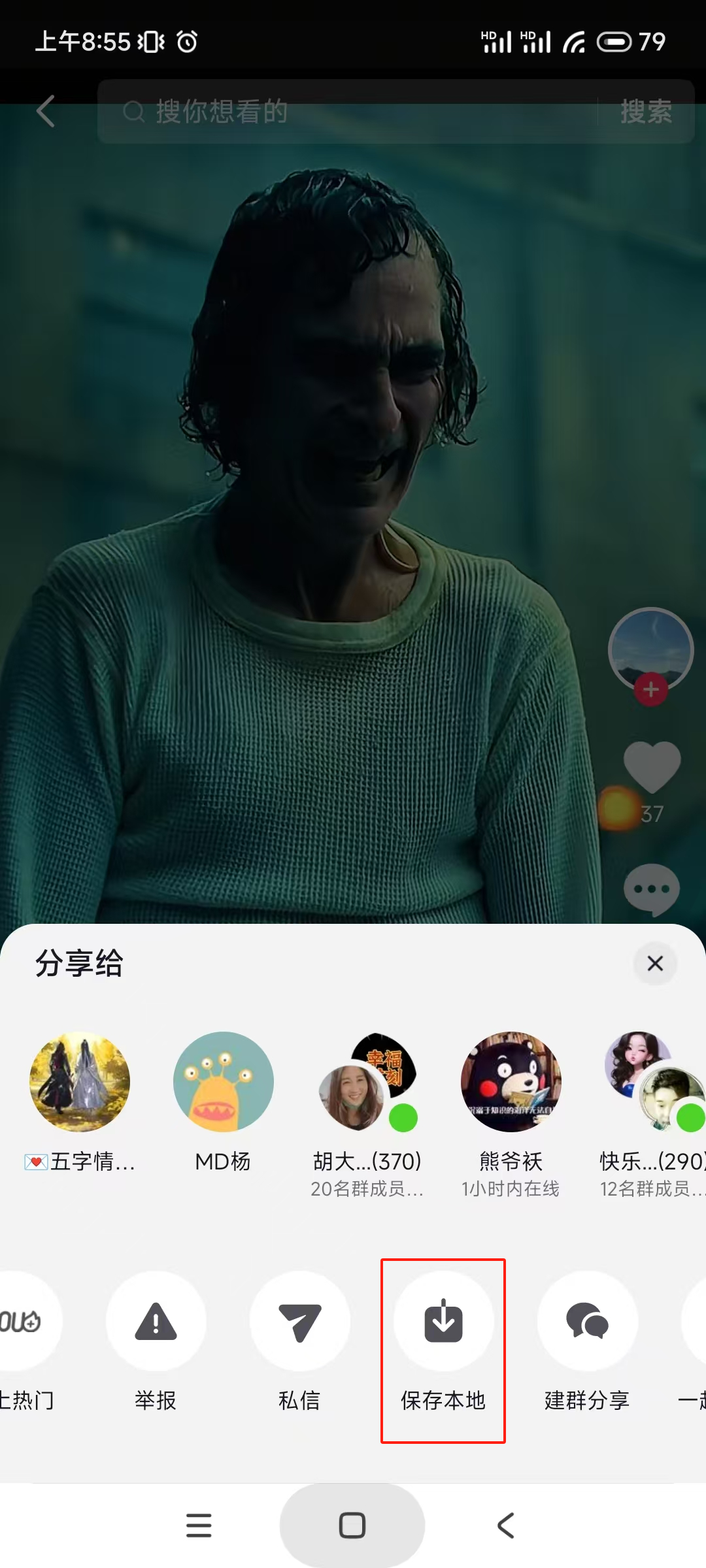Share video to 五字情 contact
706x1568 pixels.
[x=80, y=1082]
